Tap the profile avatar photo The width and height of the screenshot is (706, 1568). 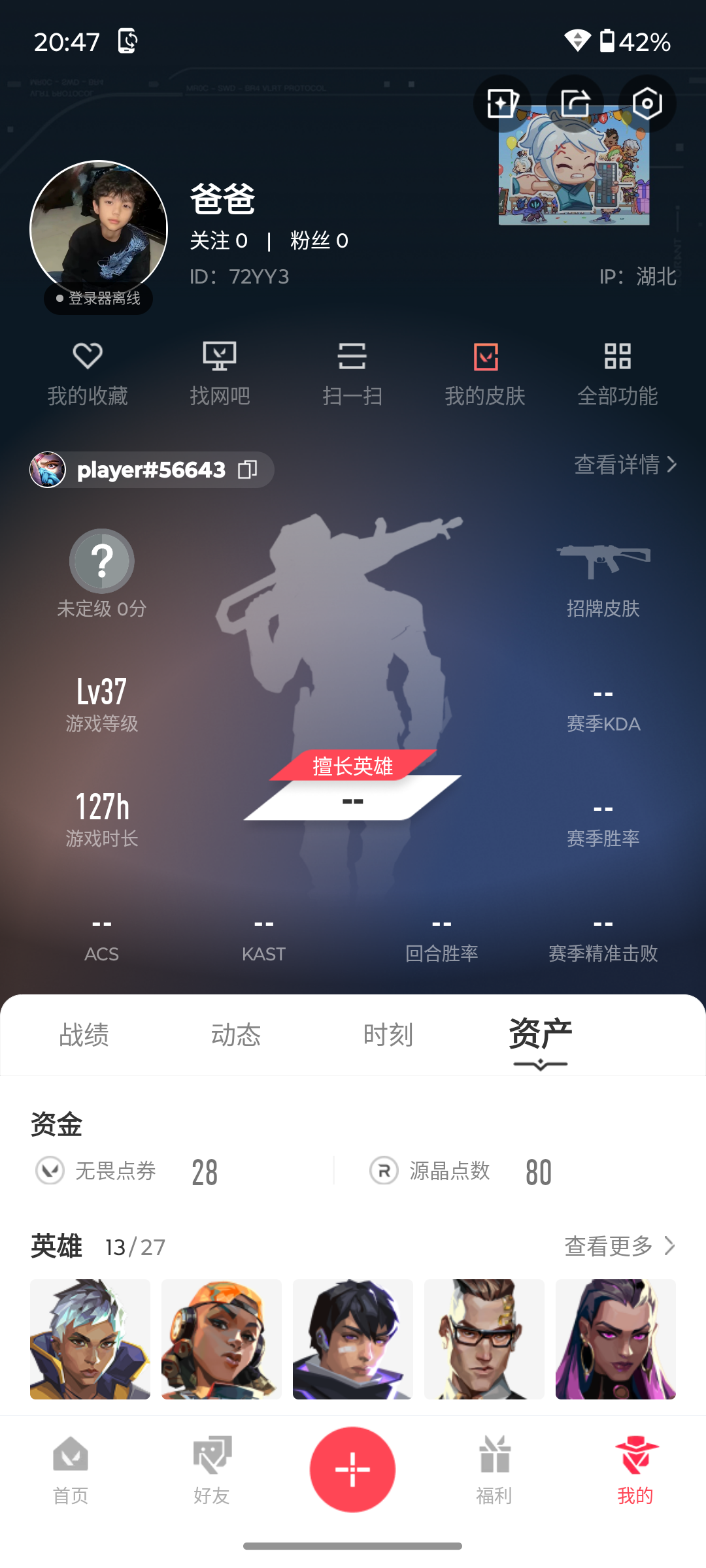(x=99, y=229)
